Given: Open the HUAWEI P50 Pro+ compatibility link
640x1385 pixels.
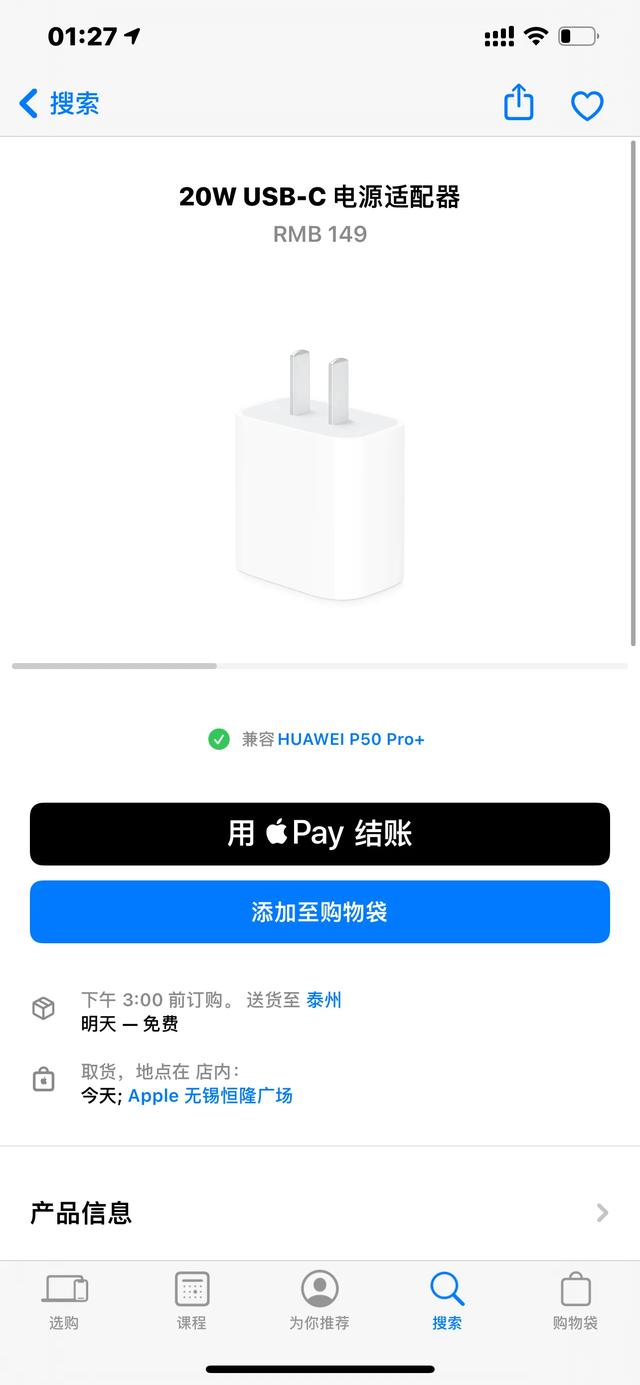Looking at the screenshot, I should pos(351,739).
